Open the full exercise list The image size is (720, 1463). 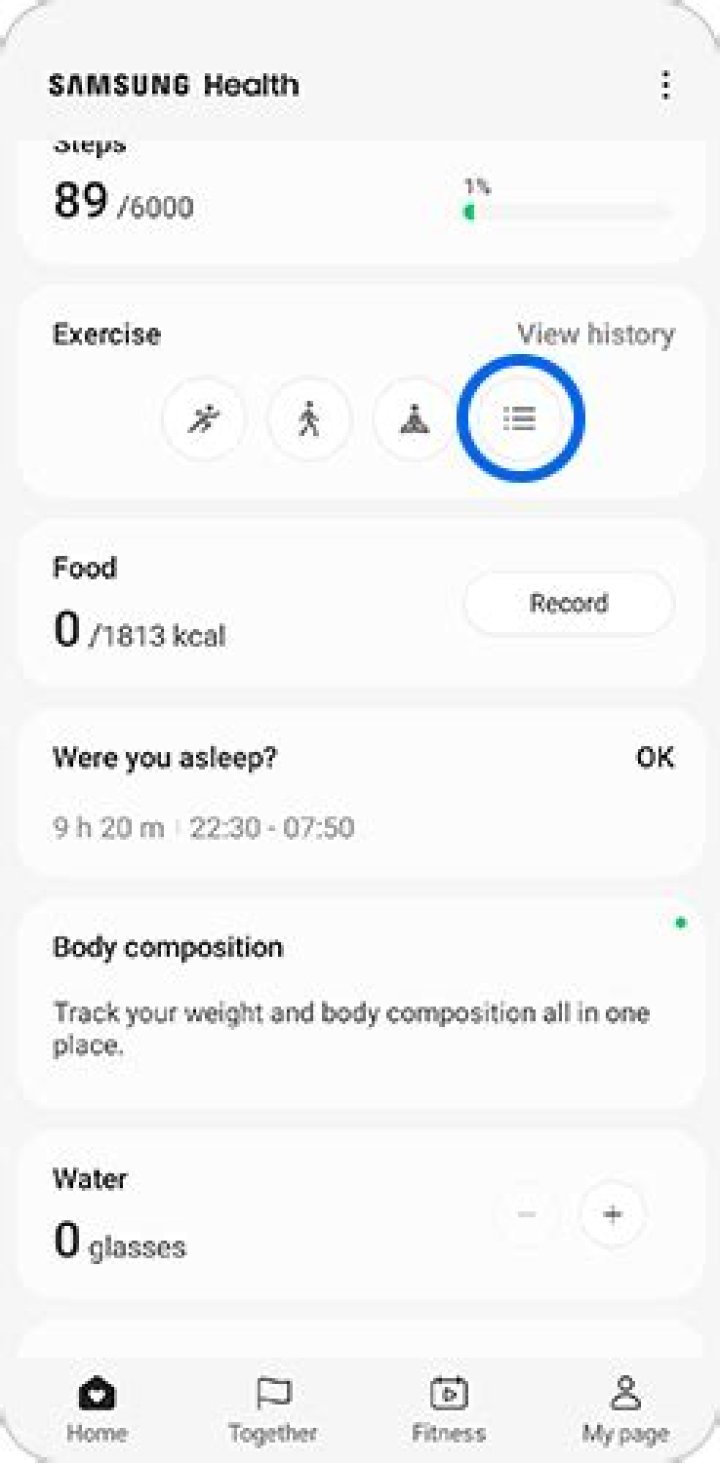[x=519, y=418]
